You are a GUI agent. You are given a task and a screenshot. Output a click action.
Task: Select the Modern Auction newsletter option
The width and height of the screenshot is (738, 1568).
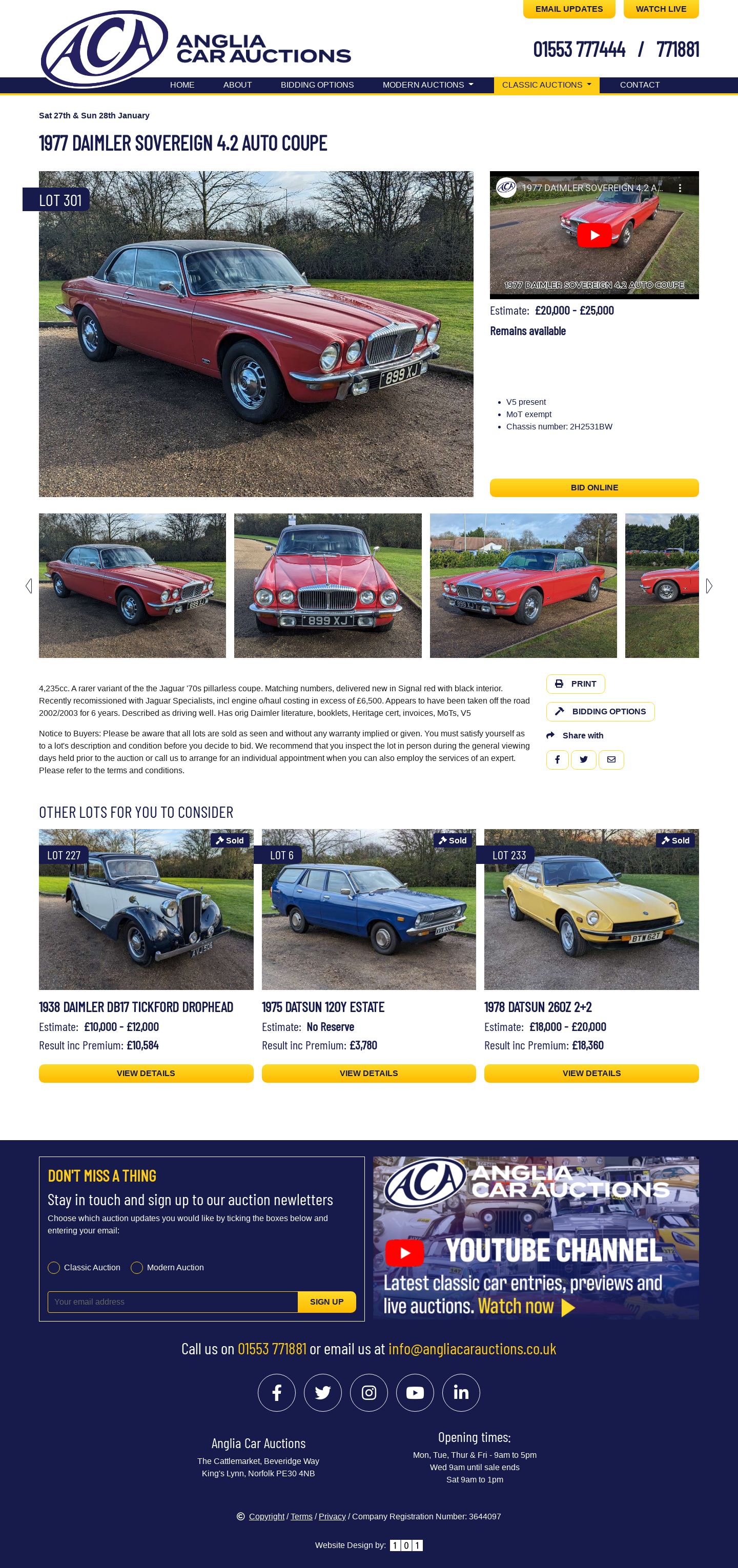[137, 1267]
